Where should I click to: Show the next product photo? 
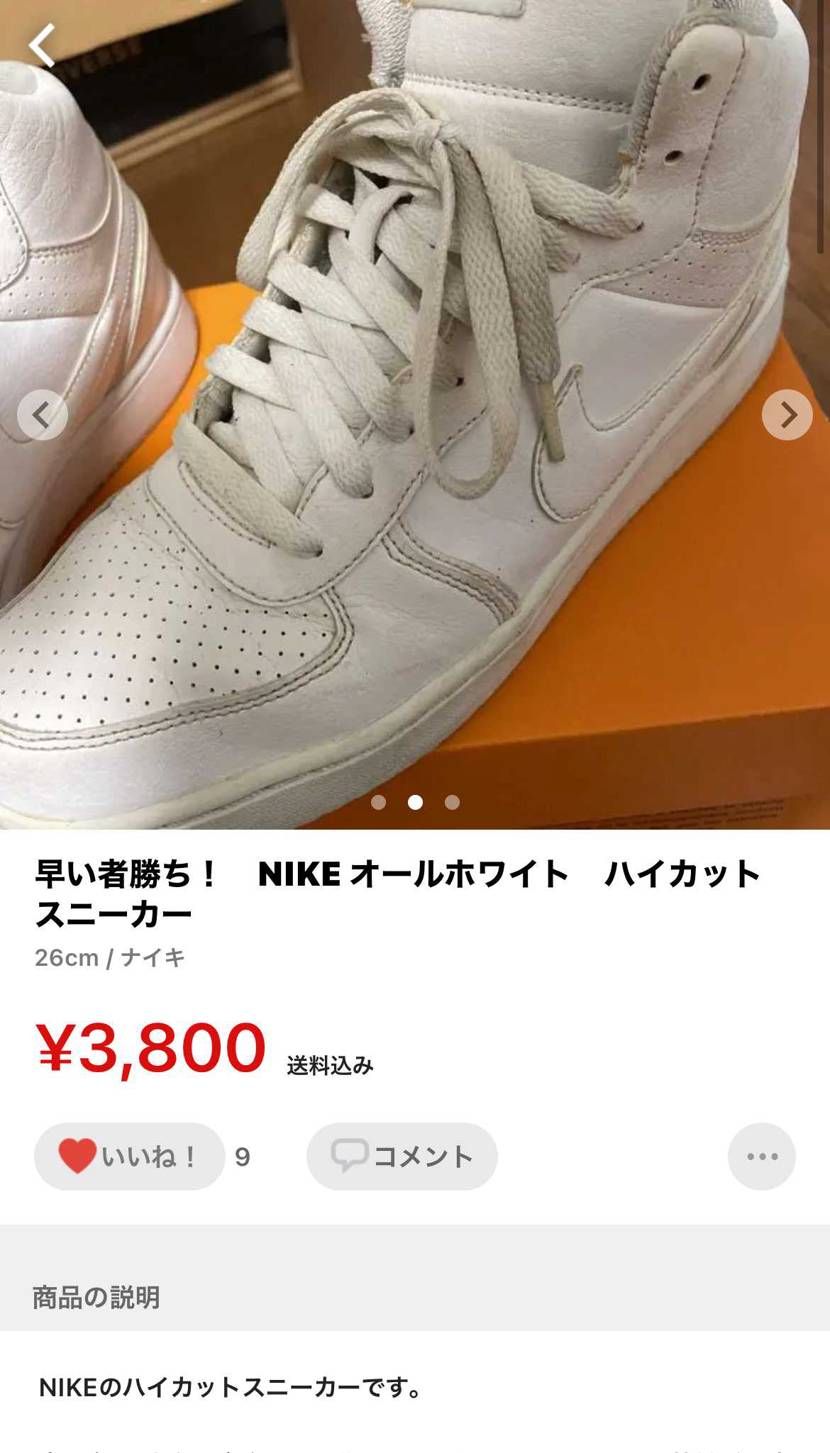[x=787, y=414]
